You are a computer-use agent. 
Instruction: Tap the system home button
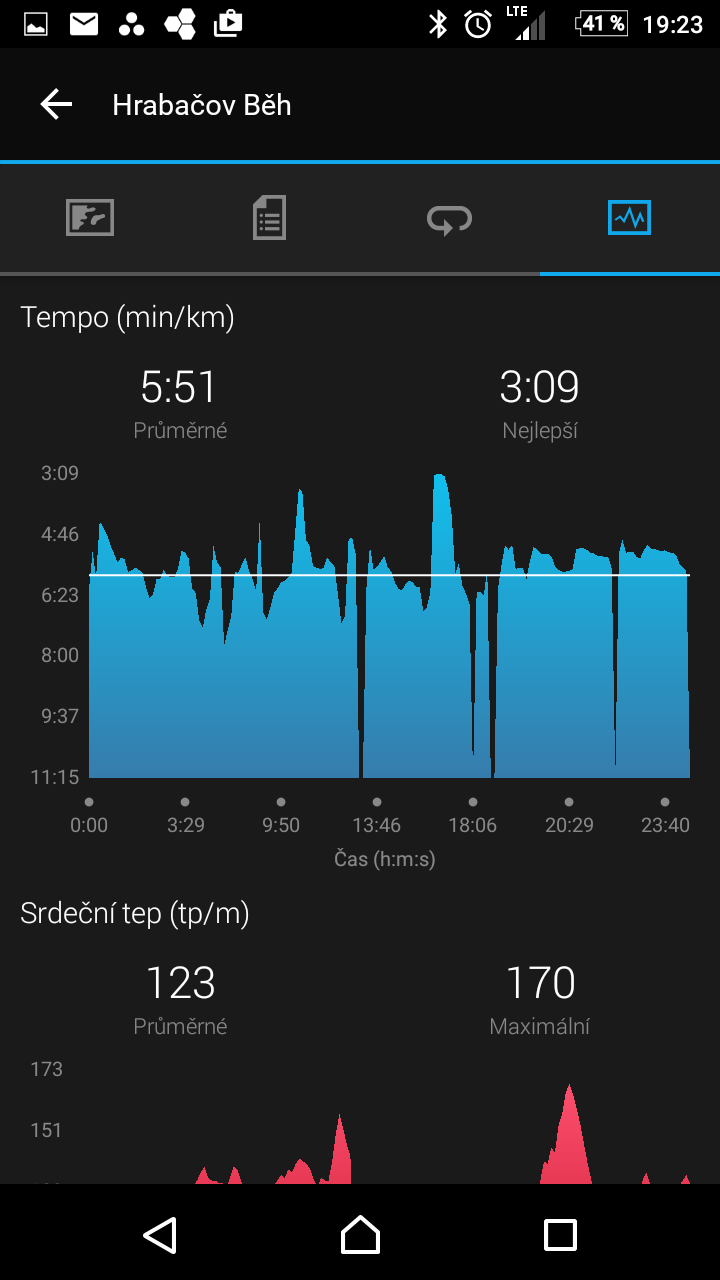[360, 1235]
